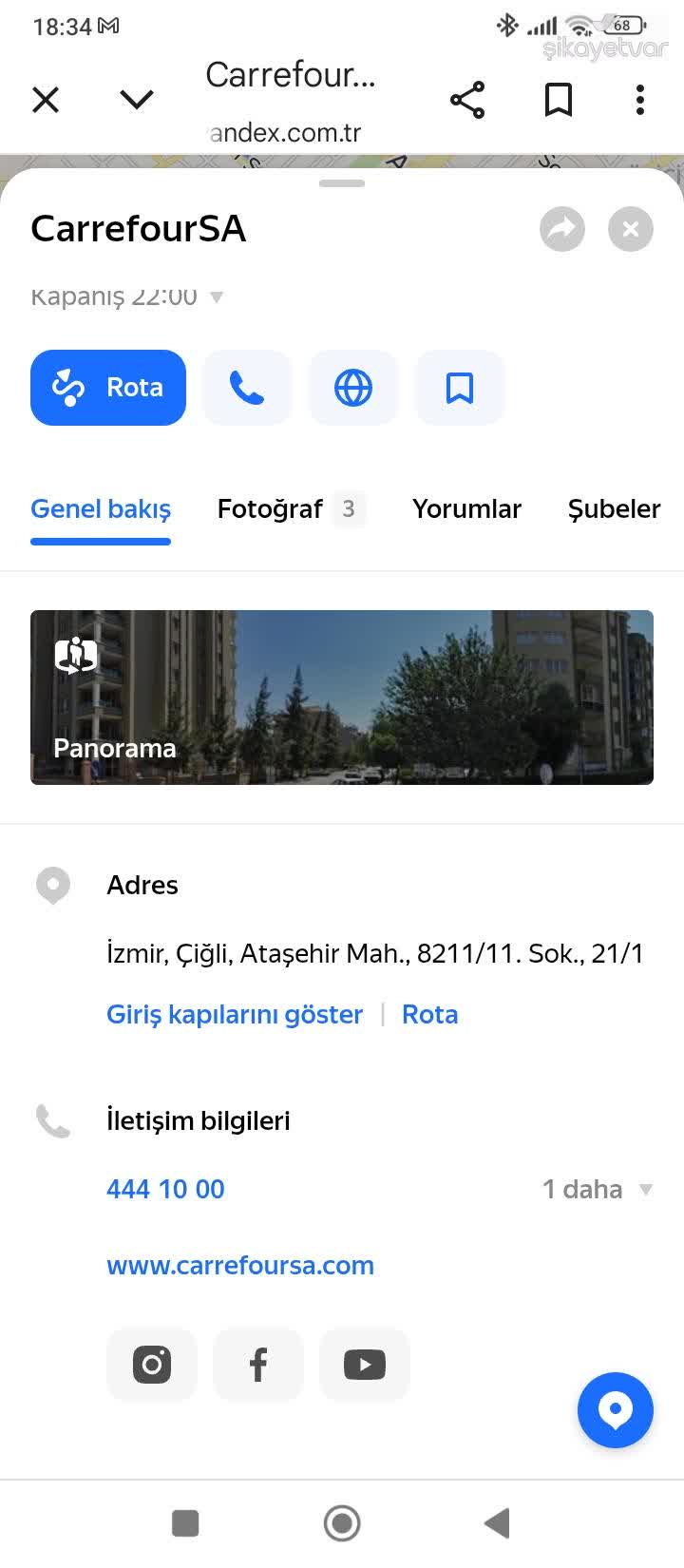Viewport: 684px width, 1568px height.
Task: Collapse the card with the down chevron
Action: point(136,99)
